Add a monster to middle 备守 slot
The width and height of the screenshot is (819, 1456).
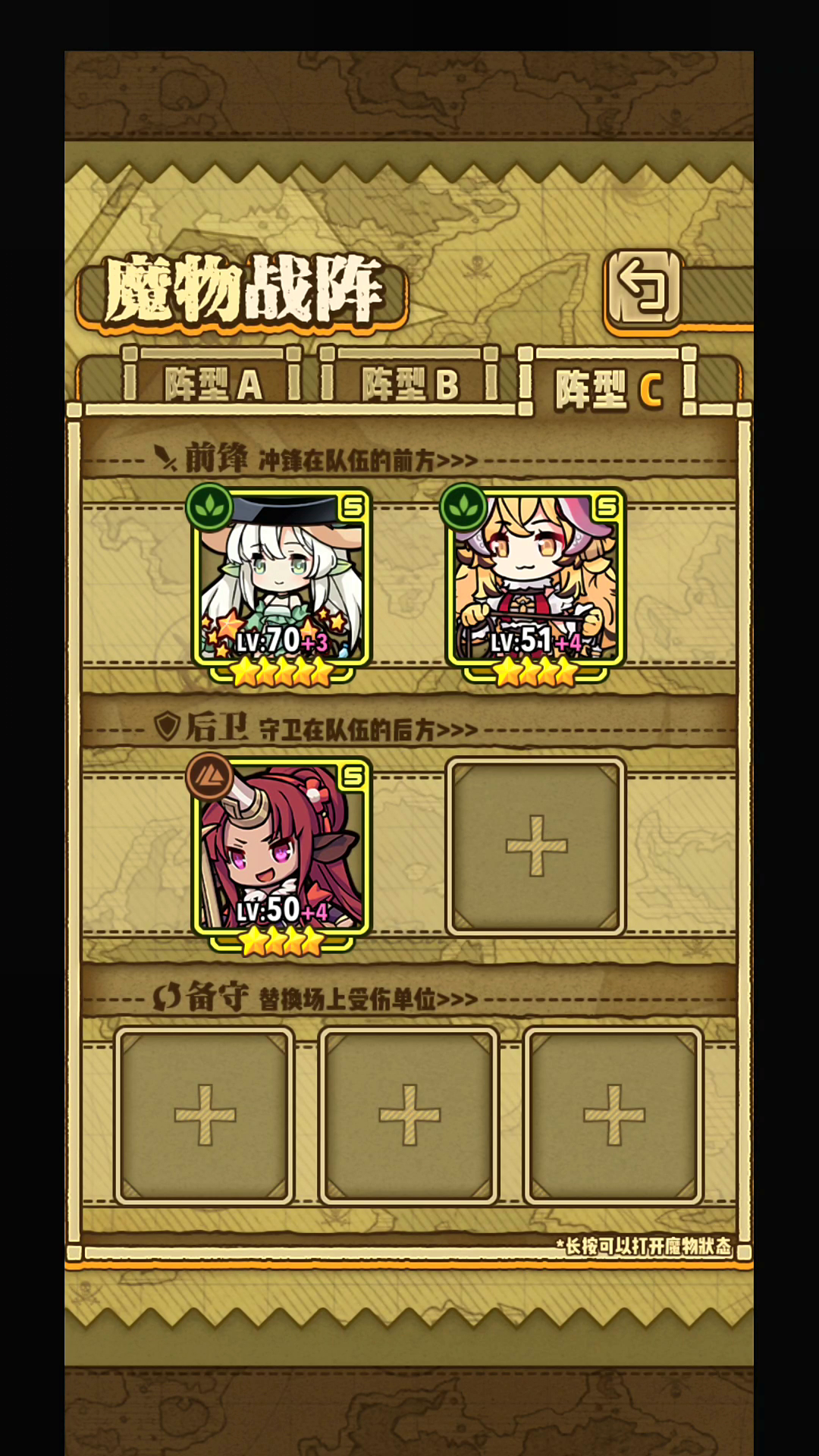(409, 1115)
